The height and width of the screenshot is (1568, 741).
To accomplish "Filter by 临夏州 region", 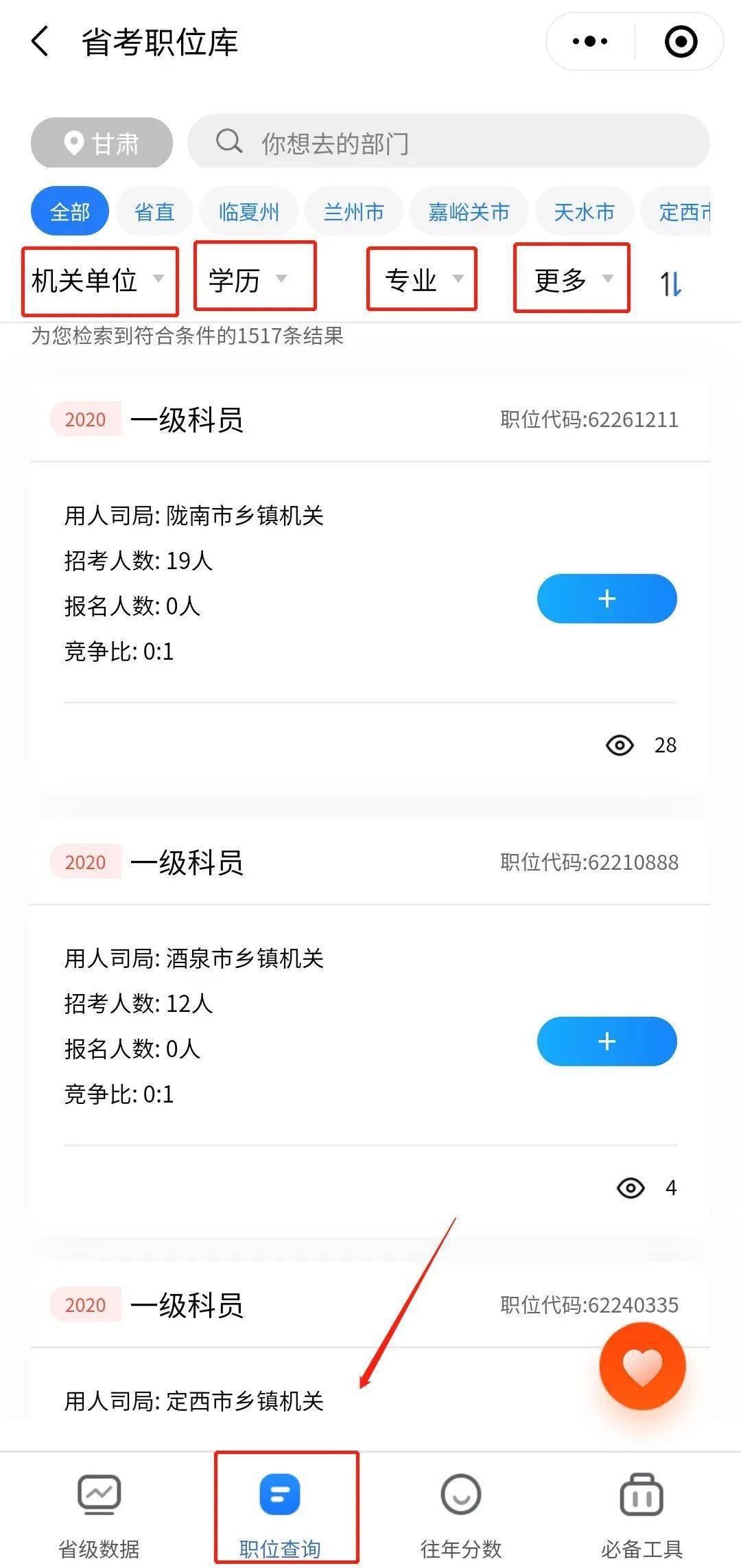I will click(249, 211).
